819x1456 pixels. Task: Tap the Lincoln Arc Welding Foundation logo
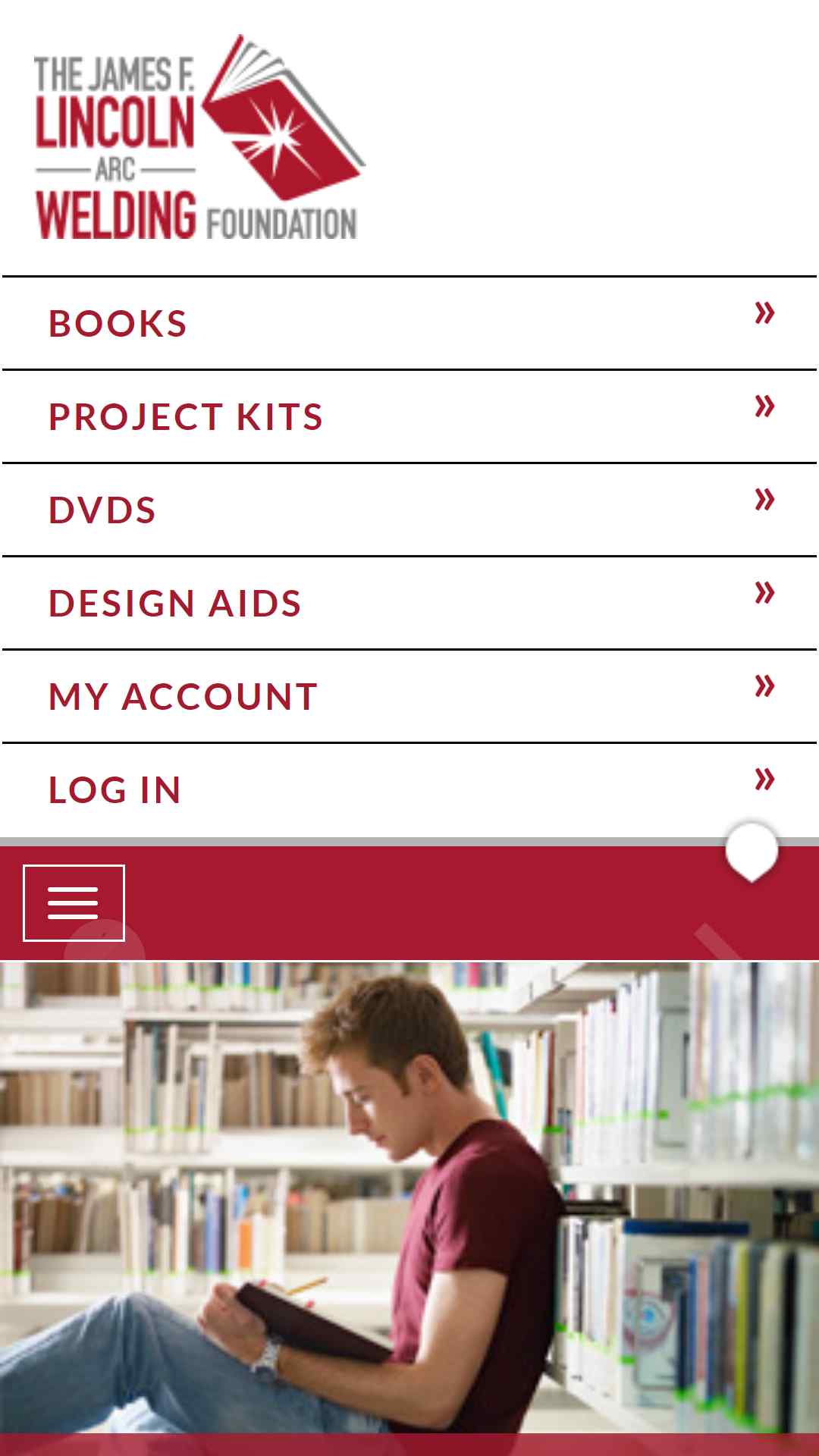[199, 138]
